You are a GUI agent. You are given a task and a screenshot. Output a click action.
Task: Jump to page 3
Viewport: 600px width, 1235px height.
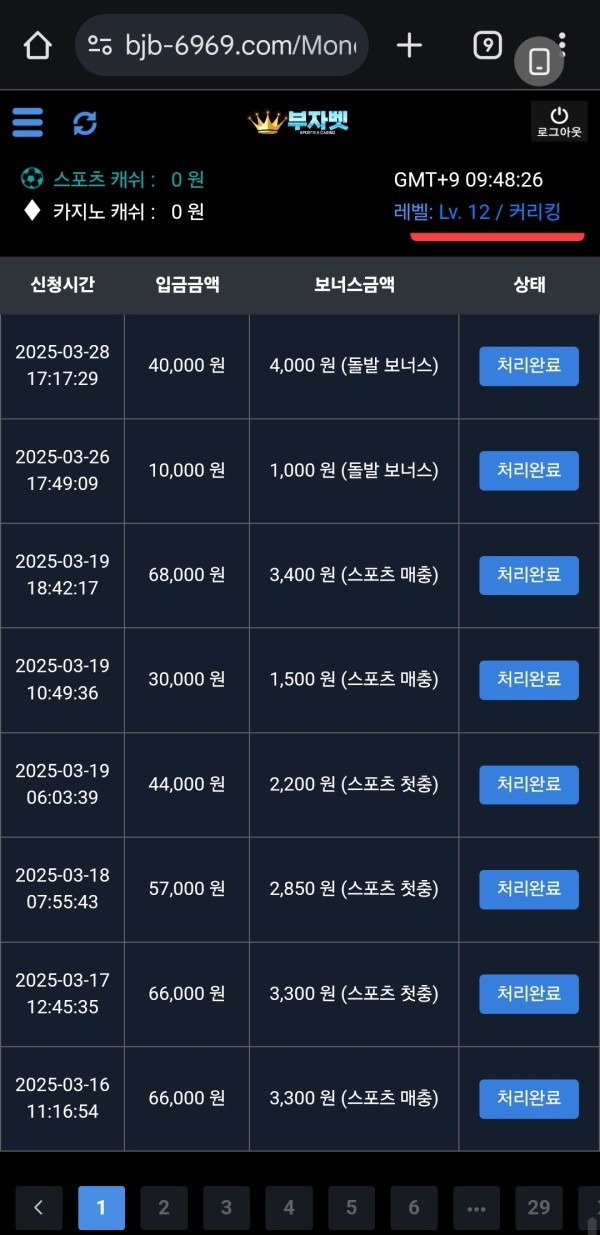(x=226, y=1208)
